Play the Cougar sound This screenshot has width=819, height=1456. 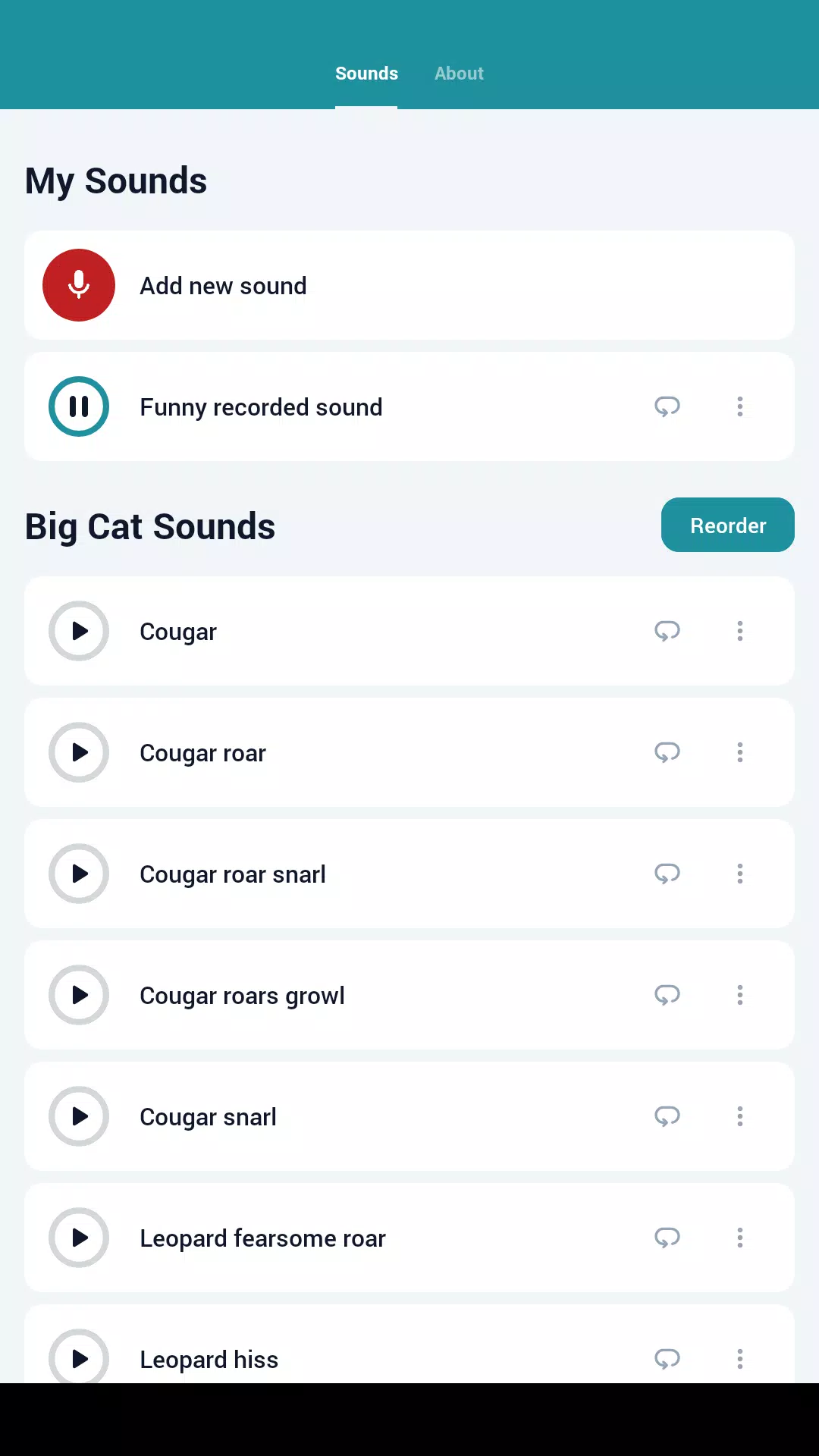click(x=79, y=631)
